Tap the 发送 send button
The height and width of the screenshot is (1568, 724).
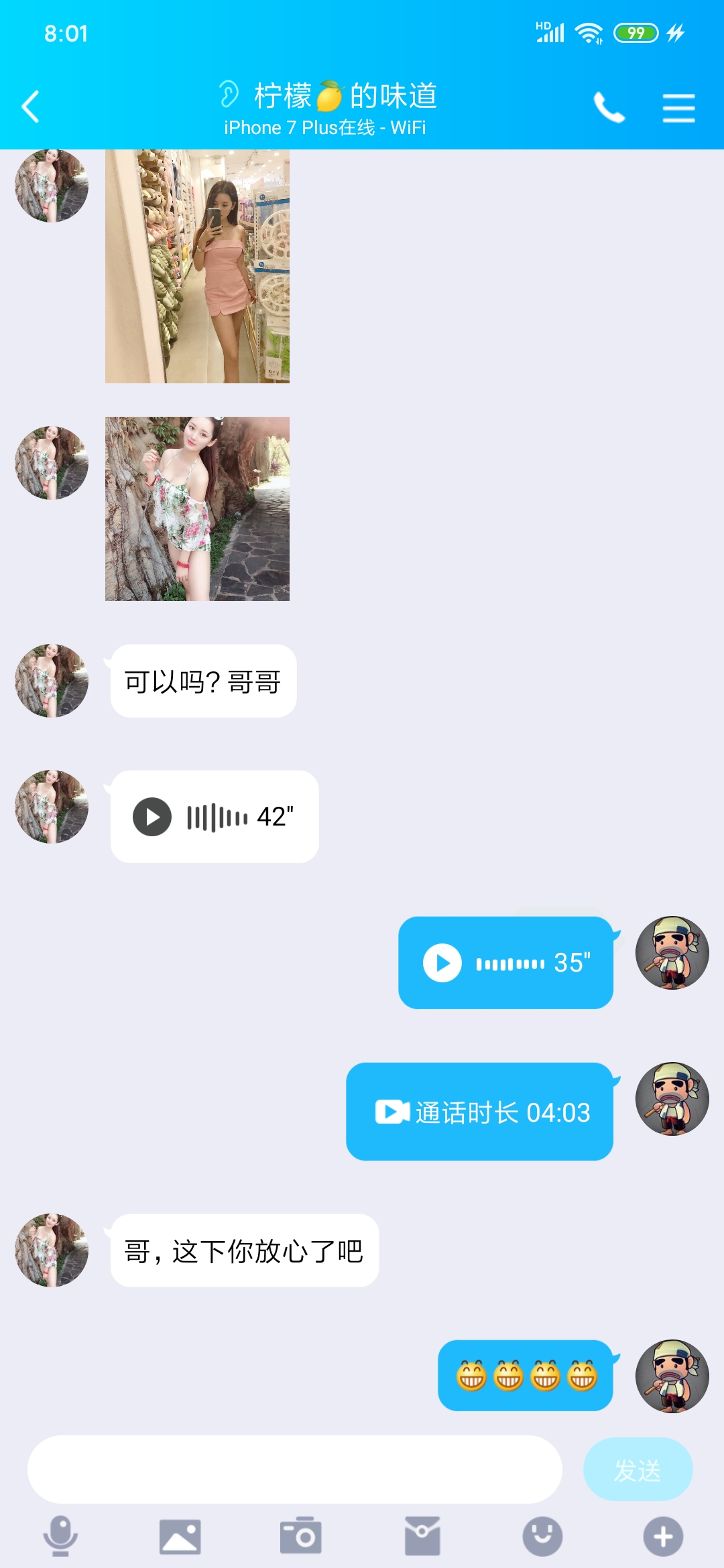638,1469
